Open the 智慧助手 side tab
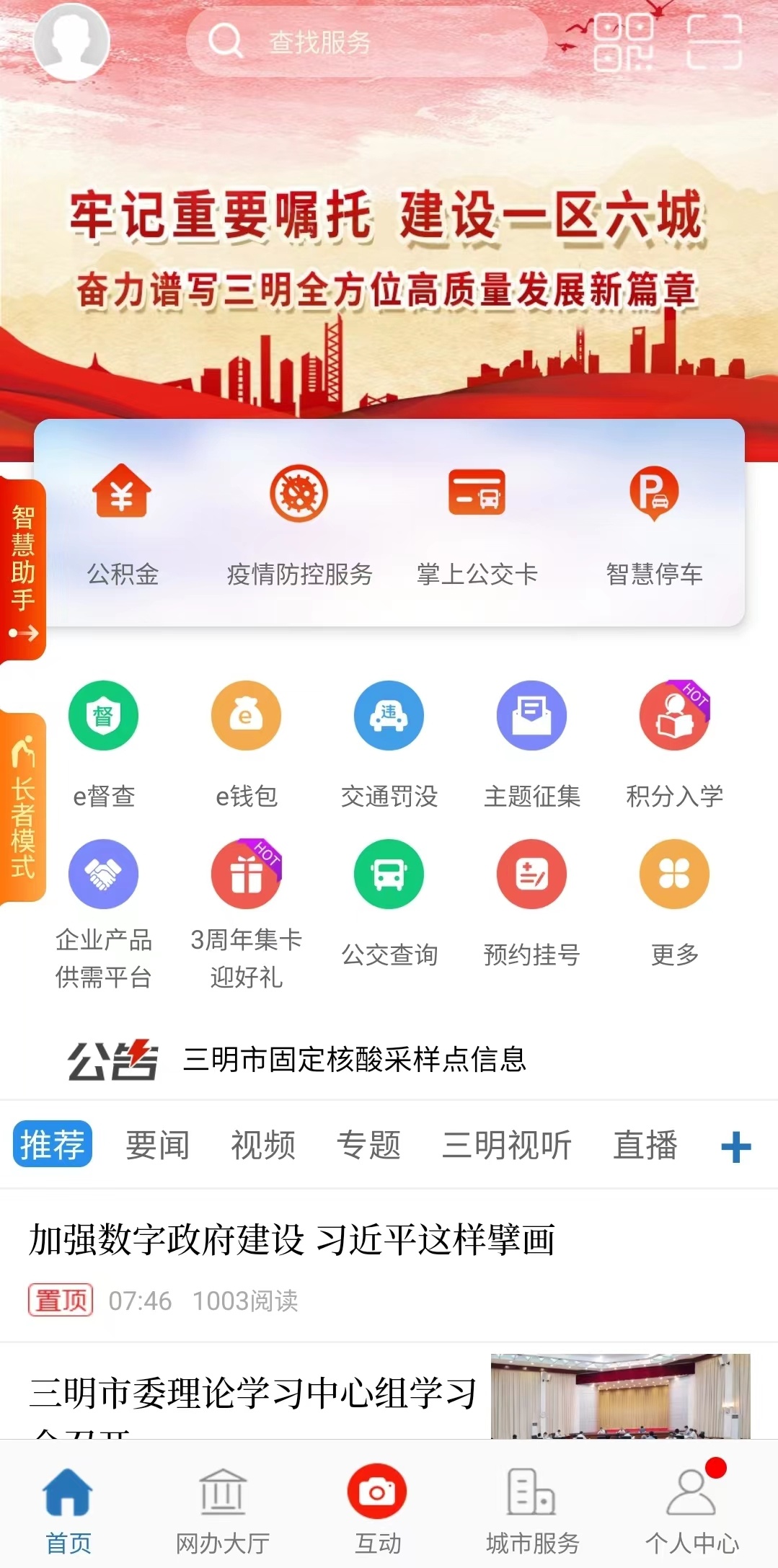 pos(23,570)
